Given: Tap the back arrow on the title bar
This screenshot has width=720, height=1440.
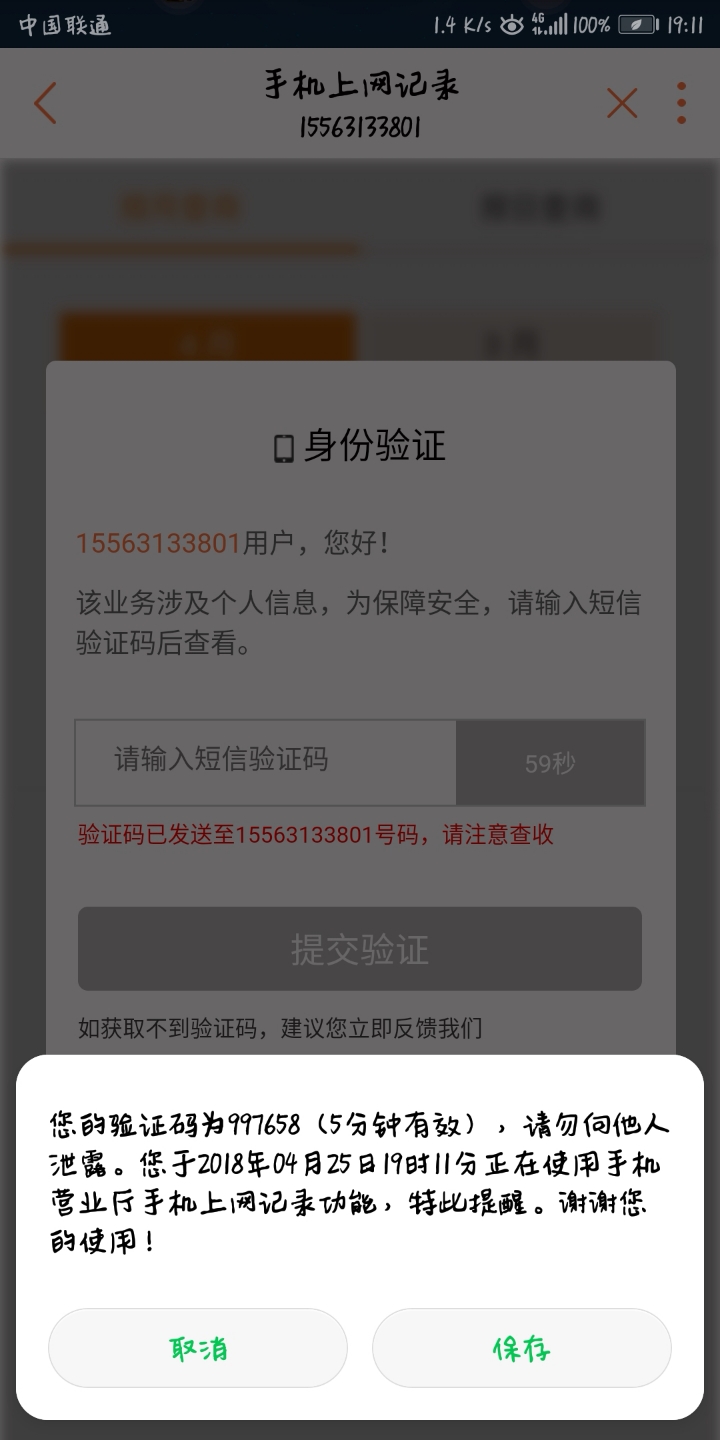Looking at the screenshot, I should [45, 103].
